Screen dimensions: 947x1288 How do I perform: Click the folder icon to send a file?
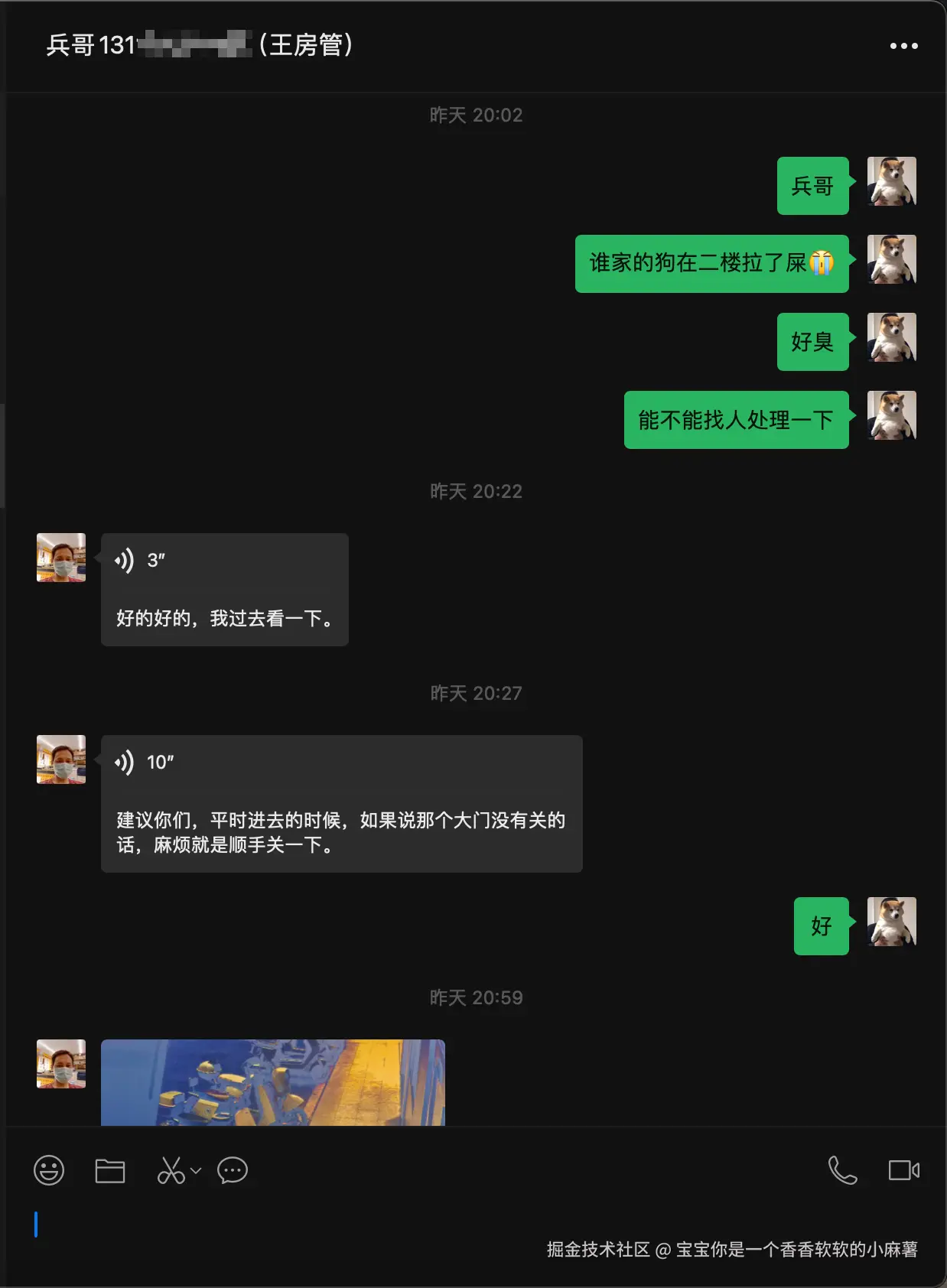110,1170
